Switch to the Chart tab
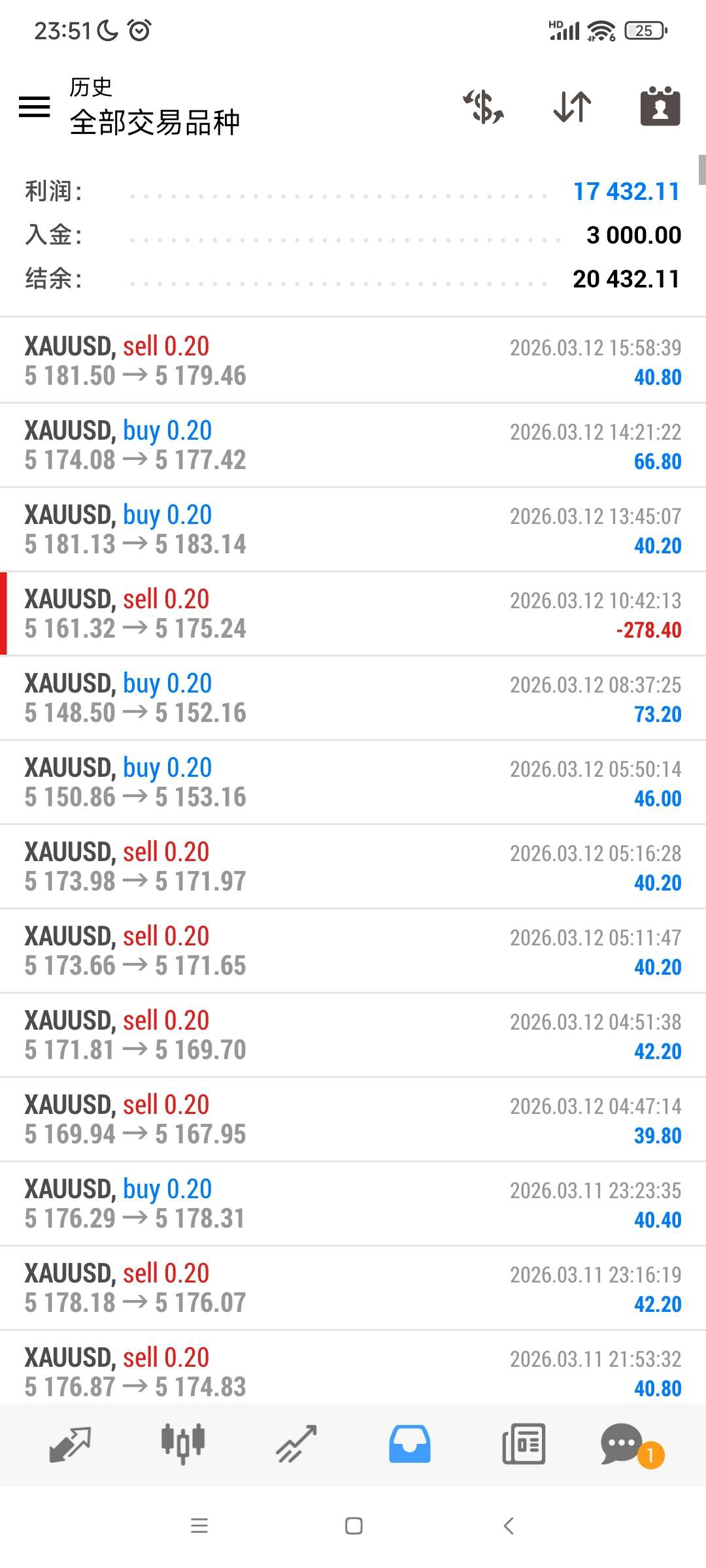Screen dimensions: 706x1568 click(183, 1444)
